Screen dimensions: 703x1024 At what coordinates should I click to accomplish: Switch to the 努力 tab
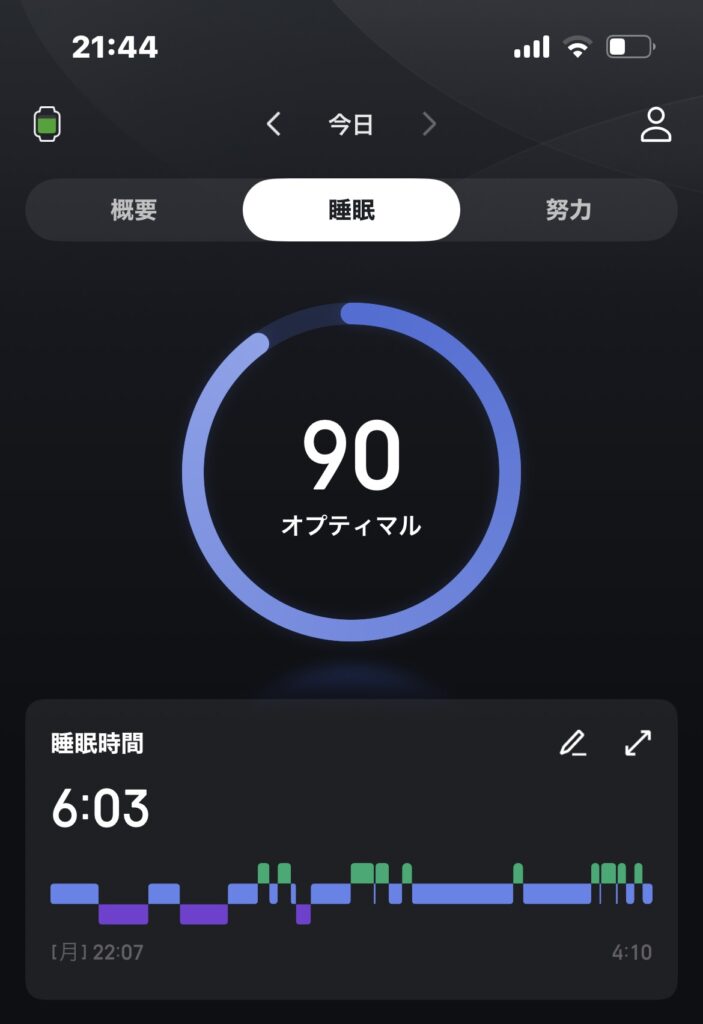(x=568, y=210)
